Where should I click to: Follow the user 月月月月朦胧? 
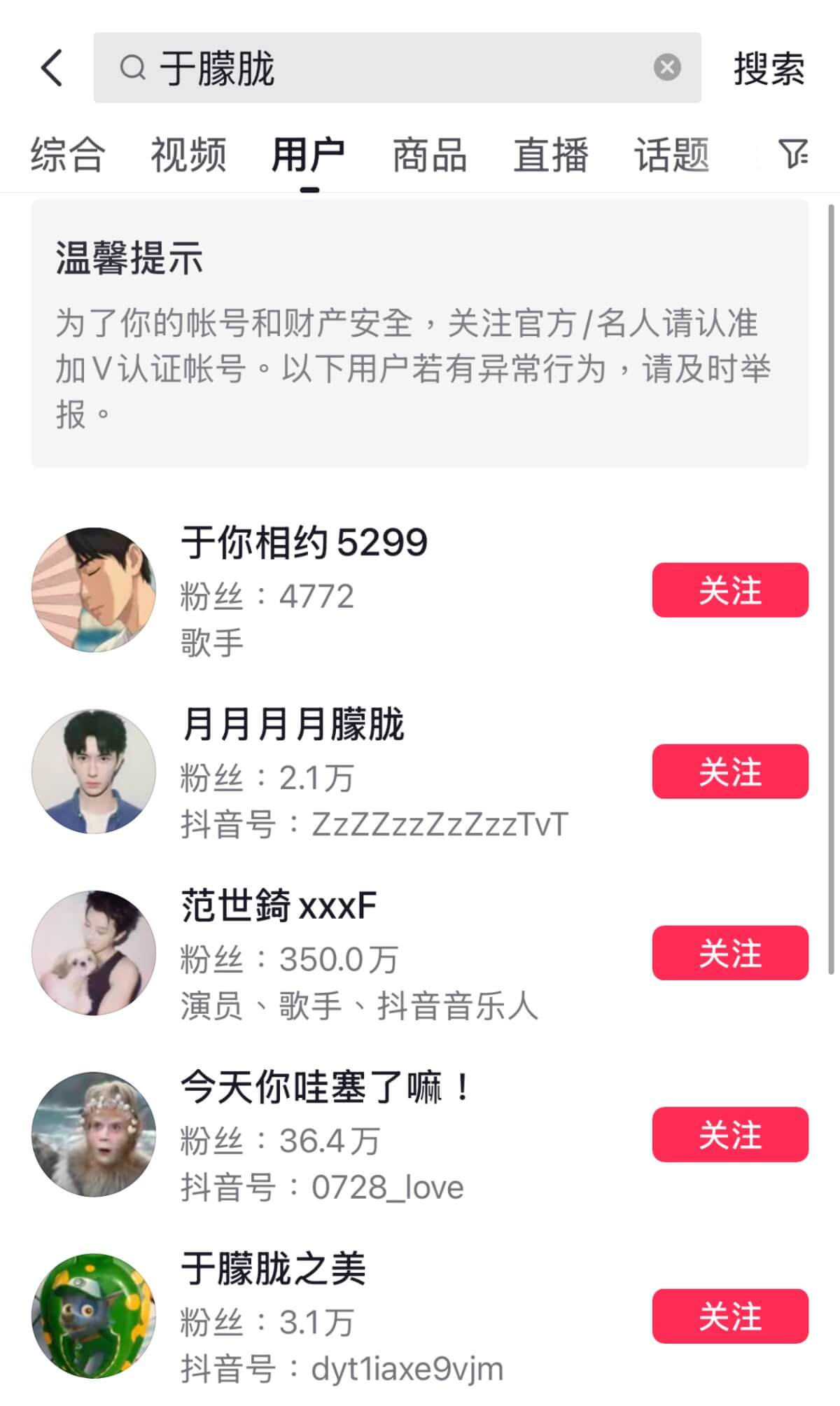[730, 771]
